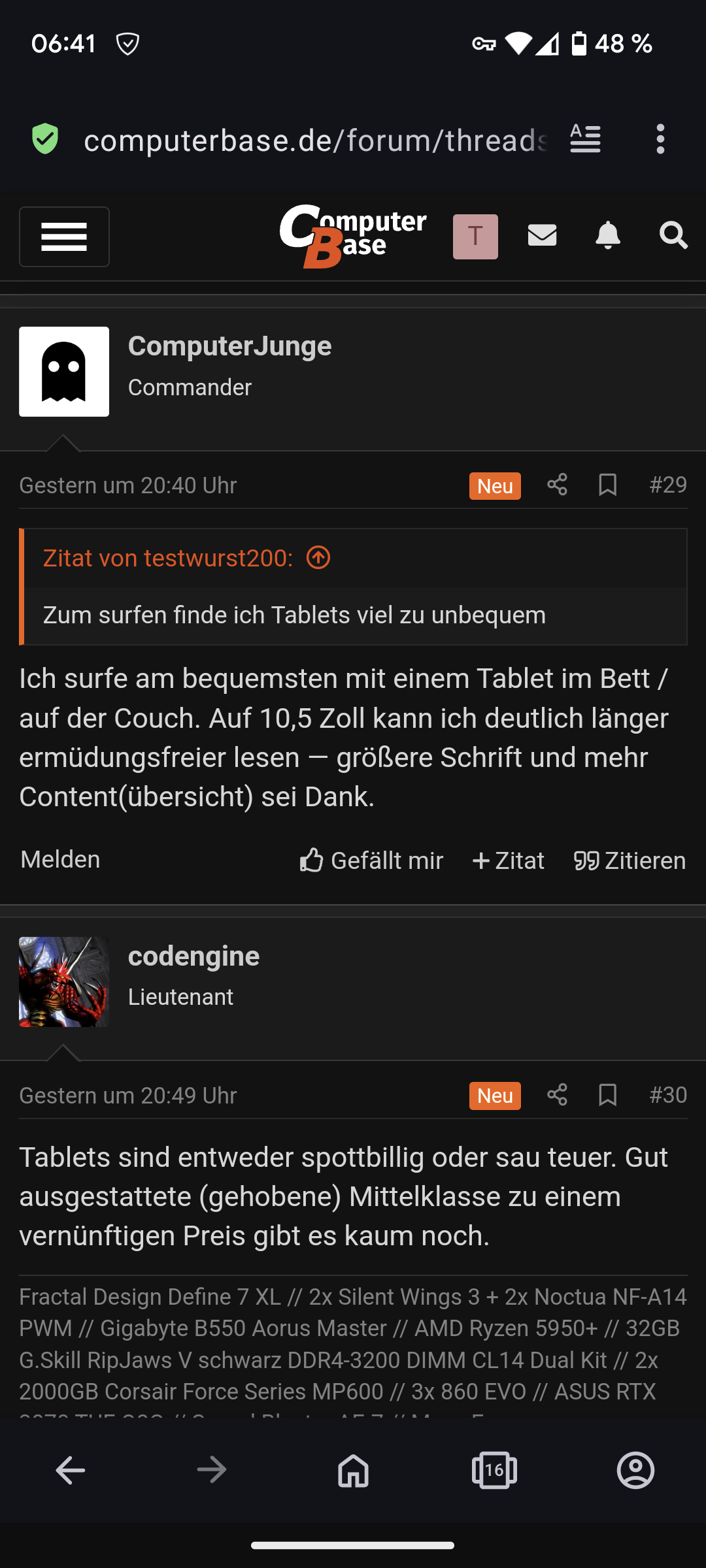706x1568 pixels.
Task: Jump to testwurst200's quoted post
Action: pos(318,558)
